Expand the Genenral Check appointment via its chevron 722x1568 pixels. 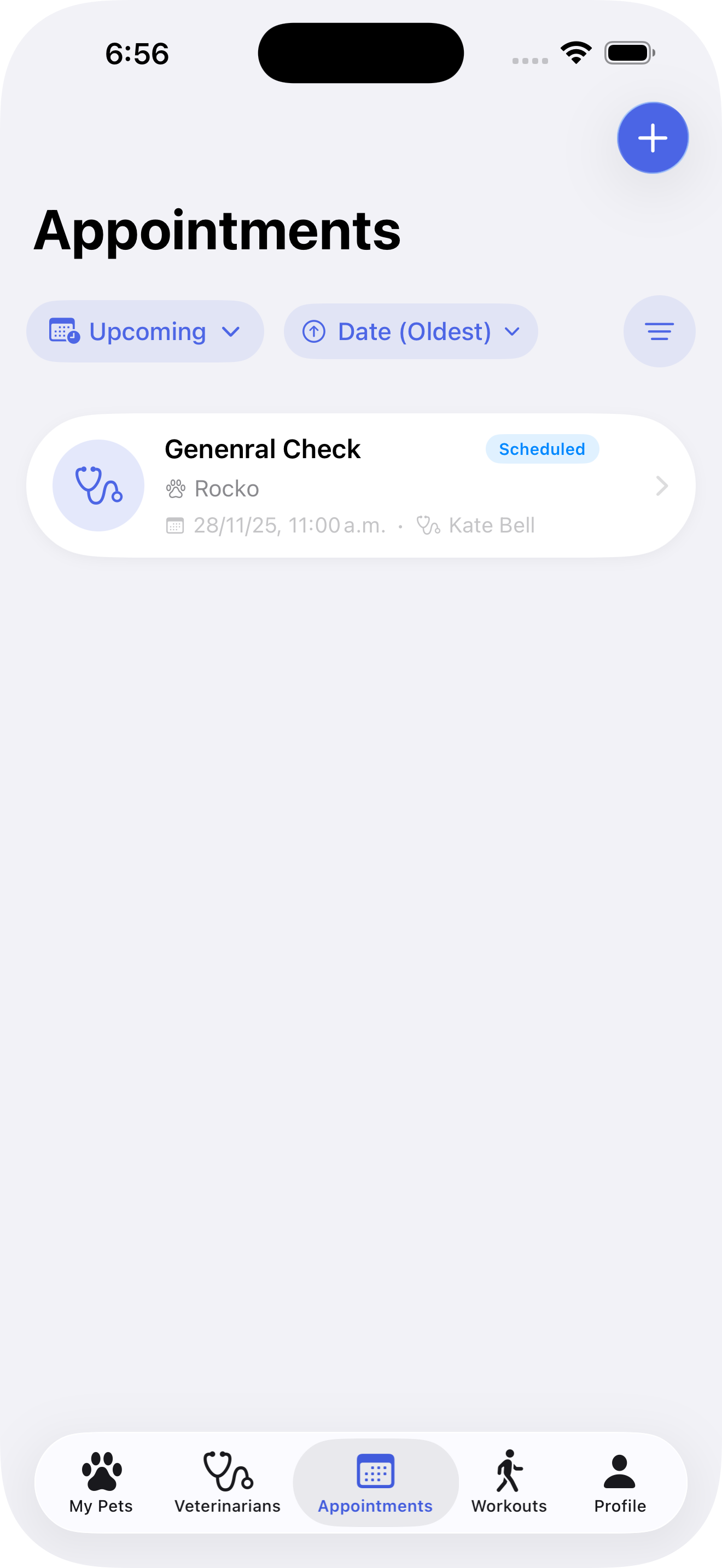click(x=662, y=485)
